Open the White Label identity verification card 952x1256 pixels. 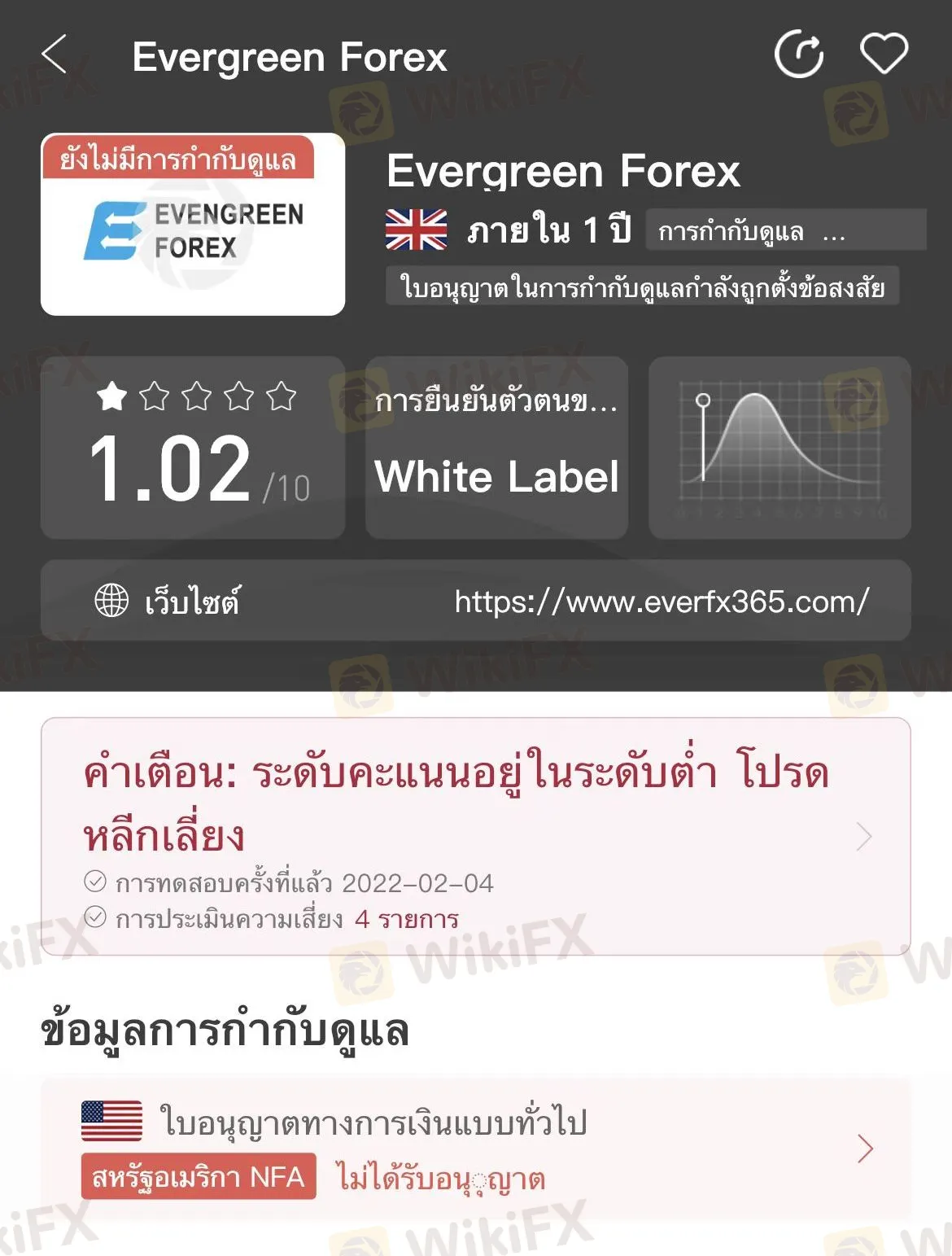pyautogui.click(x=496, y=448)
